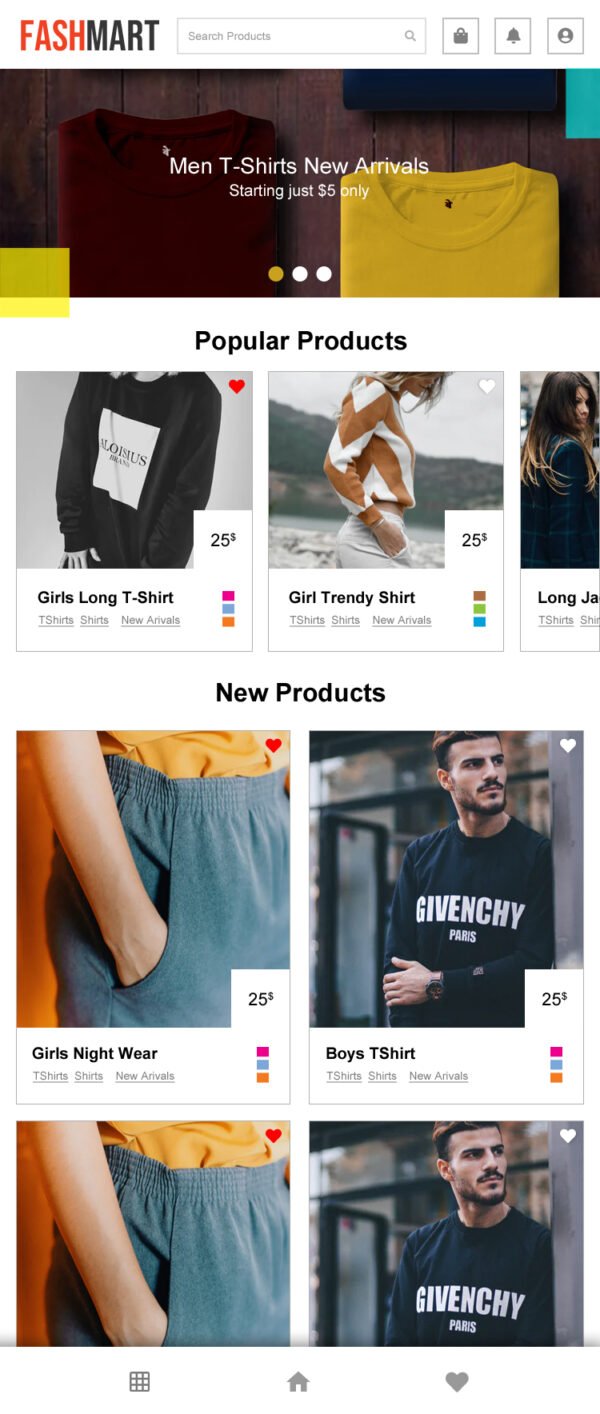This screenshot has height=1414, width=600.
Task: Like the Girl Trendy Shirt
Action: 487,387
